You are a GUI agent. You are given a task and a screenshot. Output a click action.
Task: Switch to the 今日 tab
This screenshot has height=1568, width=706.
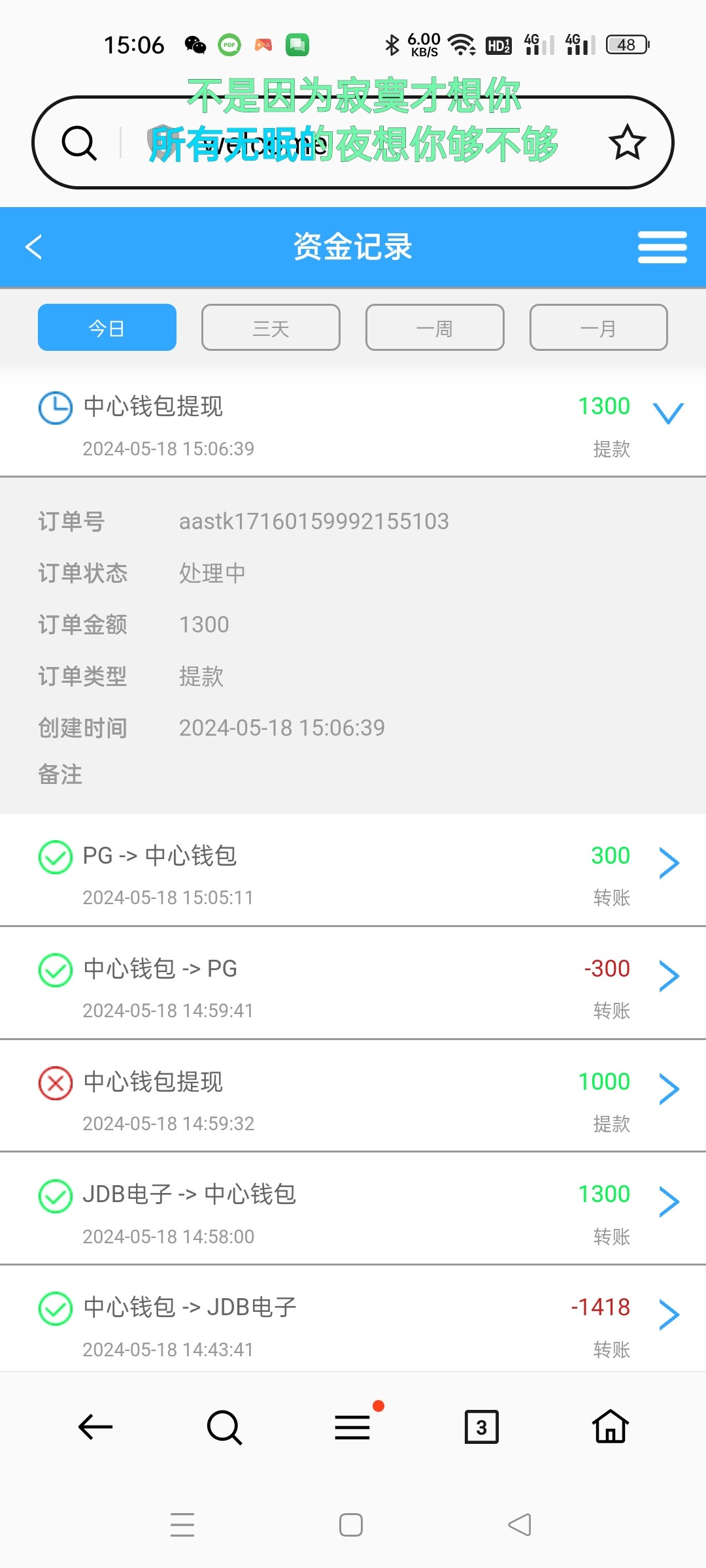click(107, 327)
